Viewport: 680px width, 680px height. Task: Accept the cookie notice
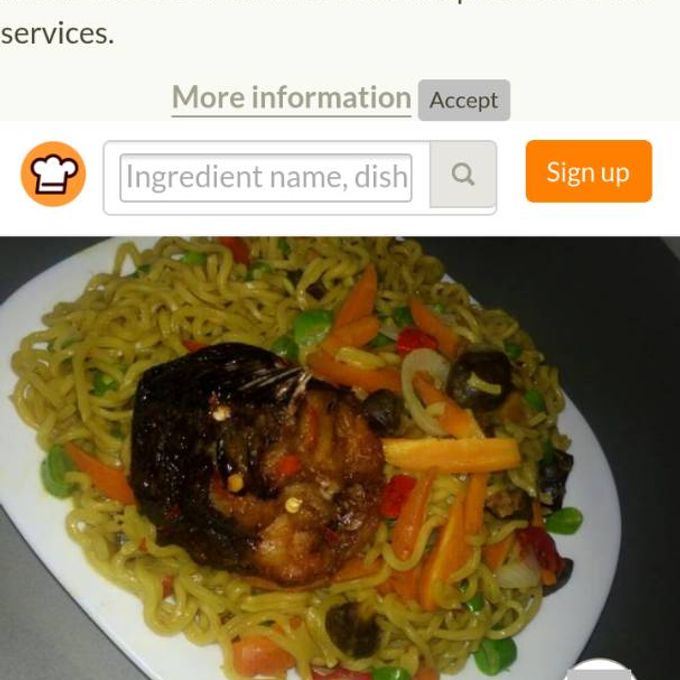point(463,100)
